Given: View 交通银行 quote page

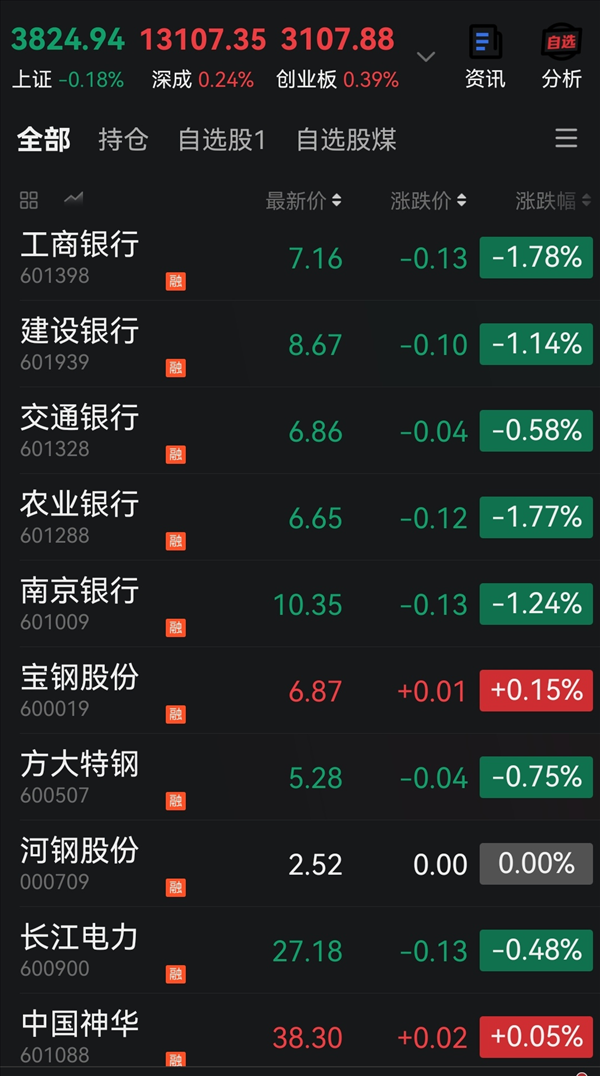Looking at the screenshot, I should coord(300,431).
